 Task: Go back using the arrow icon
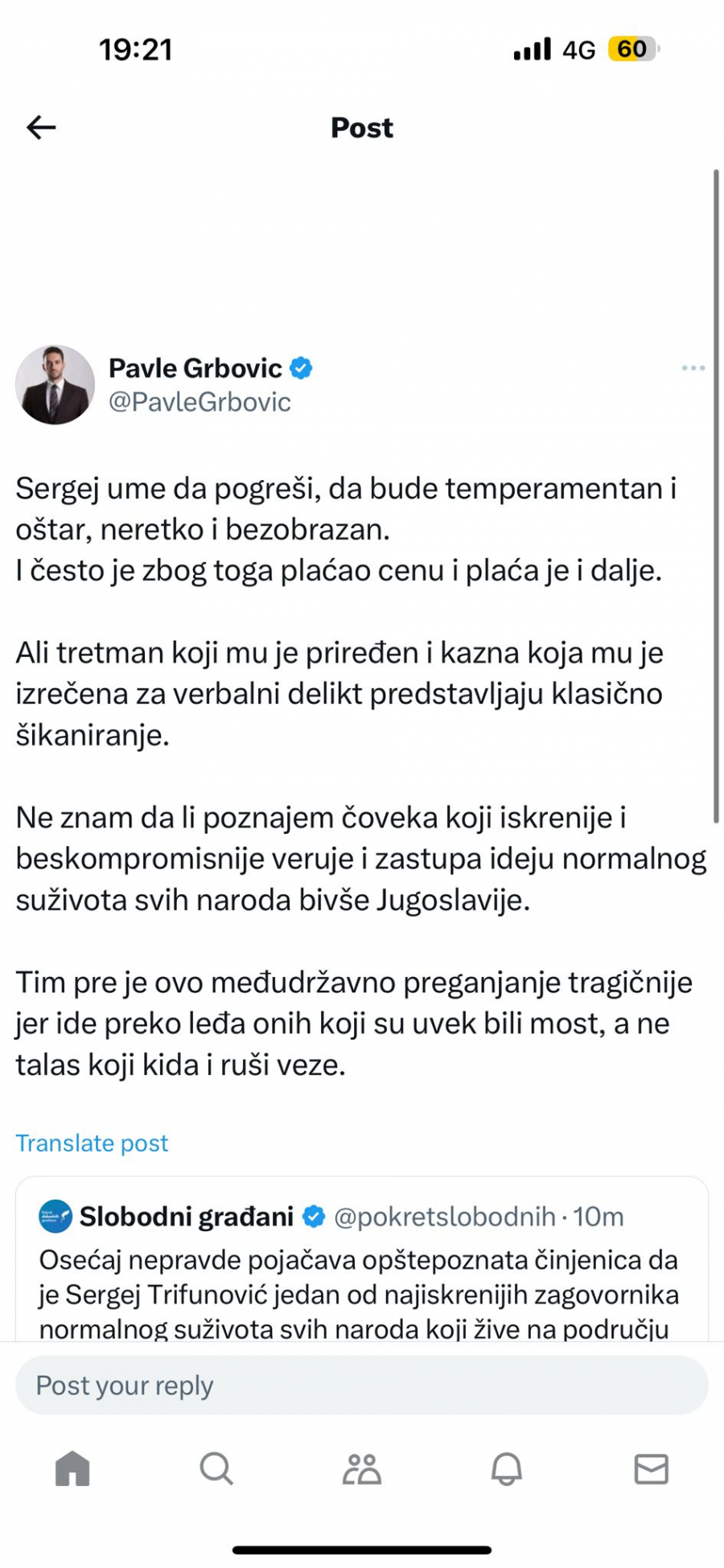[41, 127]
